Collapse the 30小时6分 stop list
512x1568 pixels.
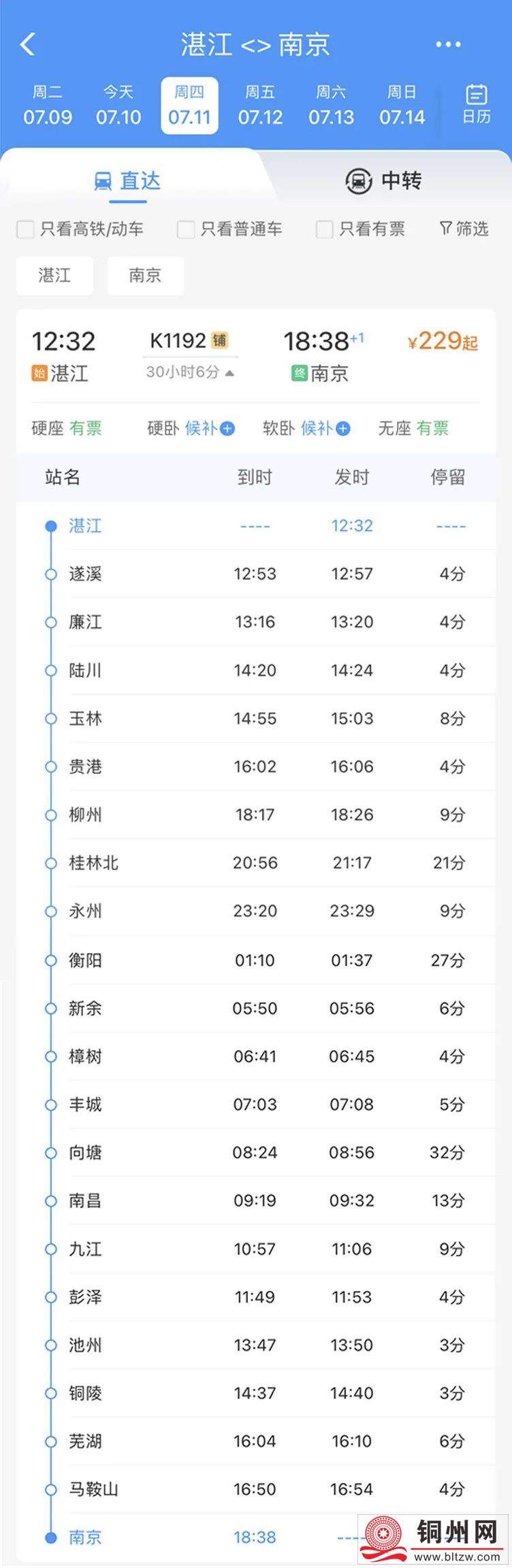tap(190, 372)
